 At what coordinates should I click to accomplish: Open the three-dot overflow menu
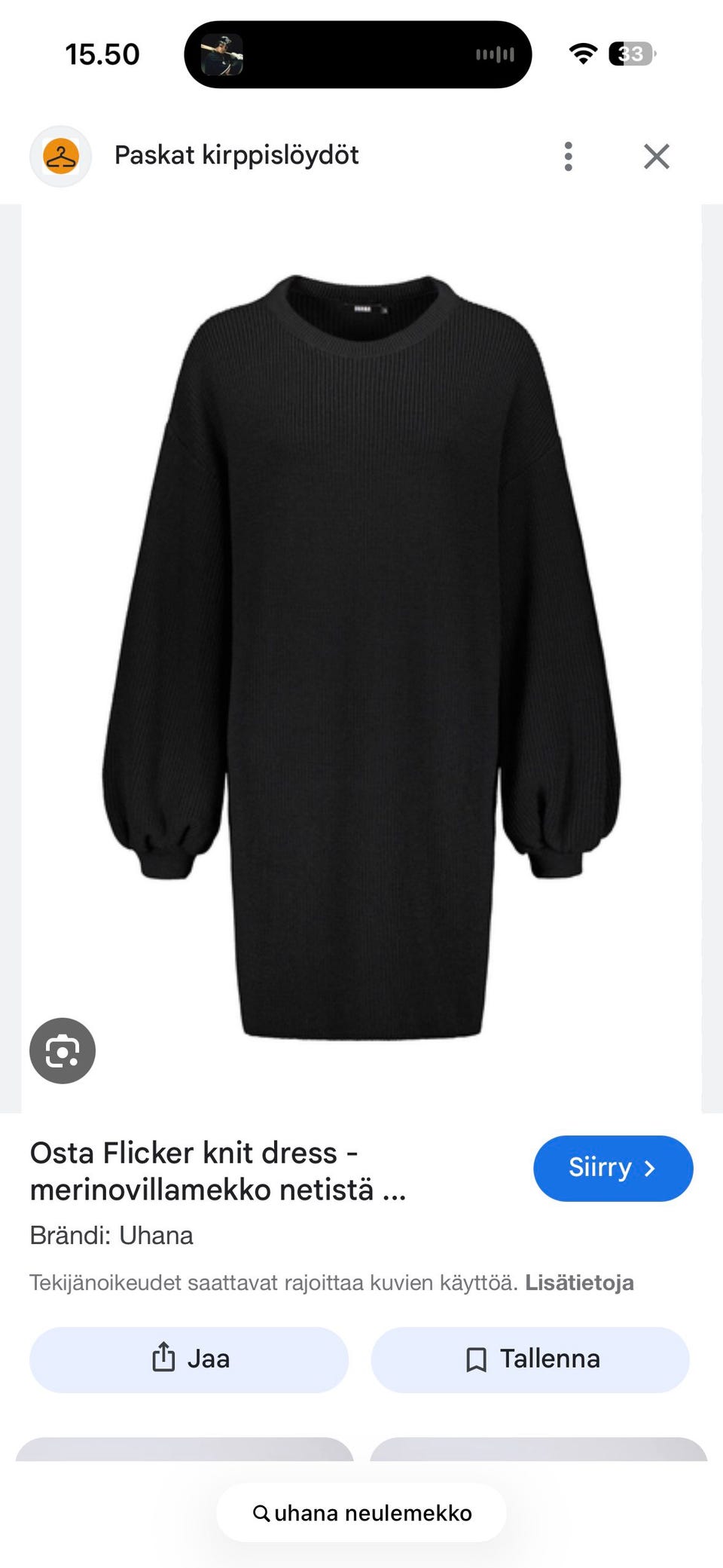(x=569, y=157)
